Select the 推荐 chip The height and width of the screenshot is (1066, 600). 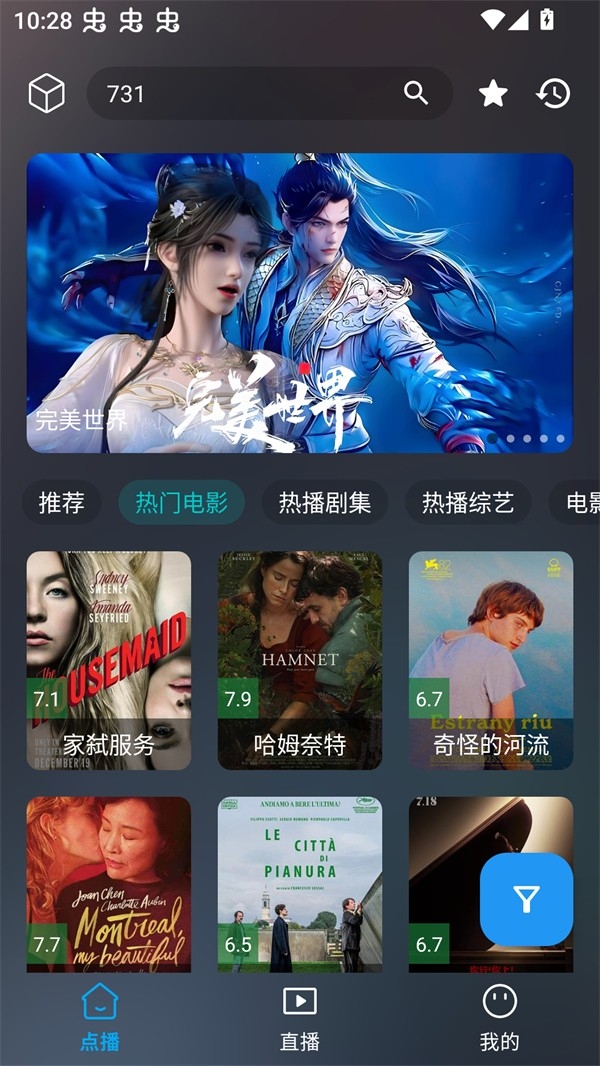click(x=62, y=503)
